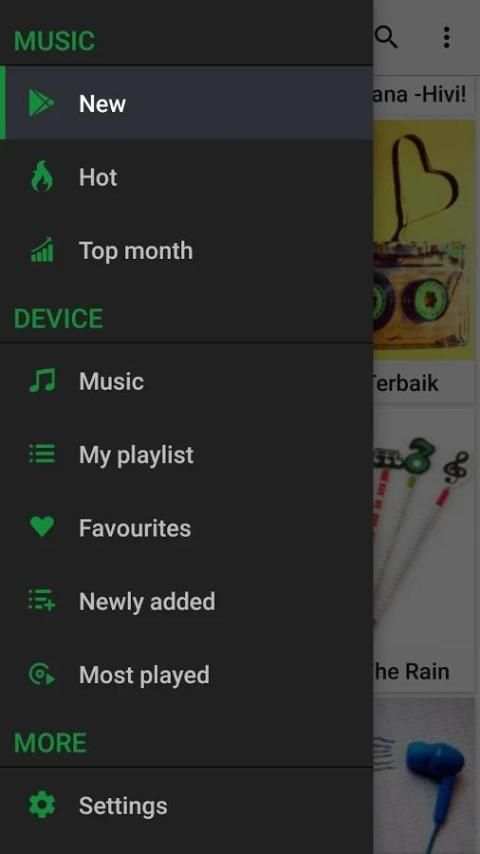View Favourites
Image resolution: width=480 pixels, height=854 pixels.
[186, 528]
